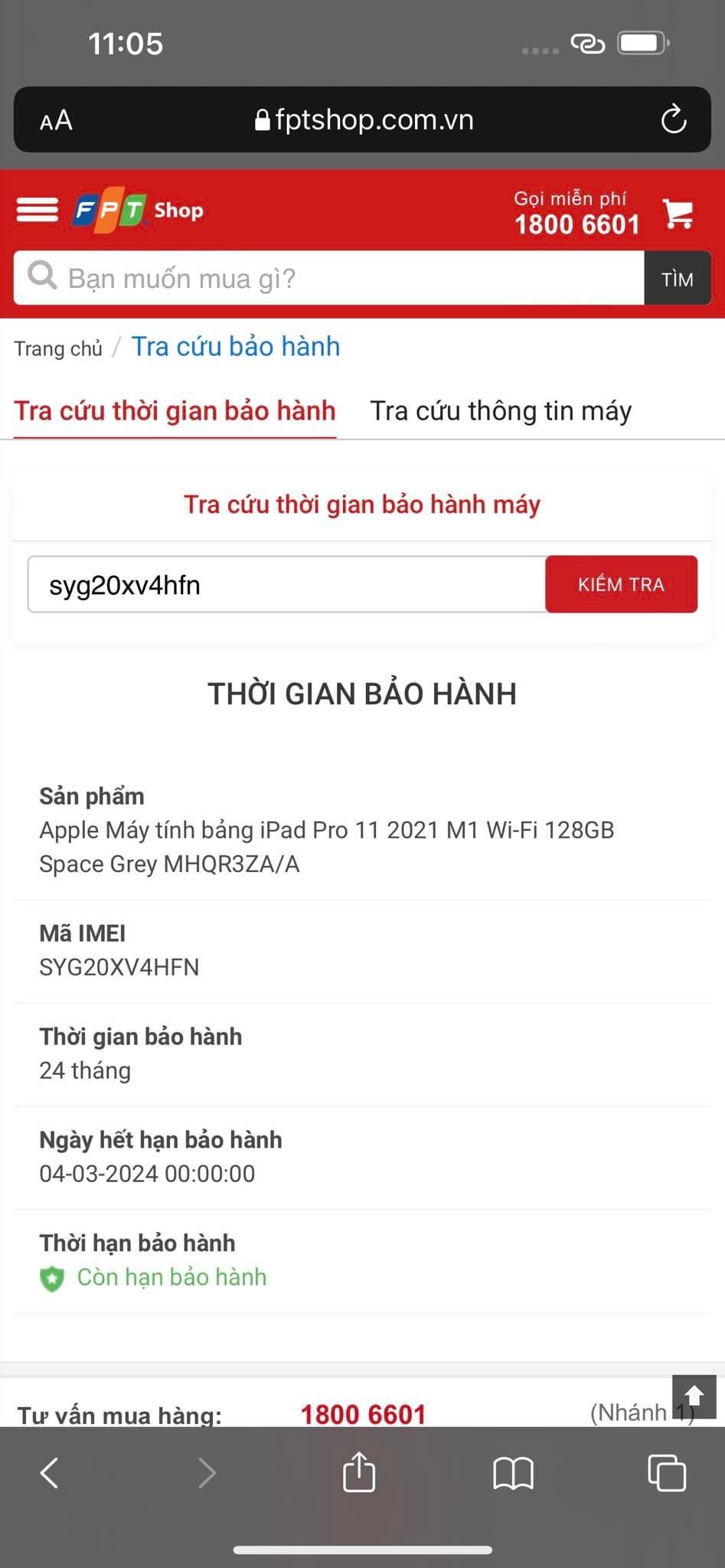725x1568 pixels.
Task: Open the AA reader options
Action: pos(56,120)
